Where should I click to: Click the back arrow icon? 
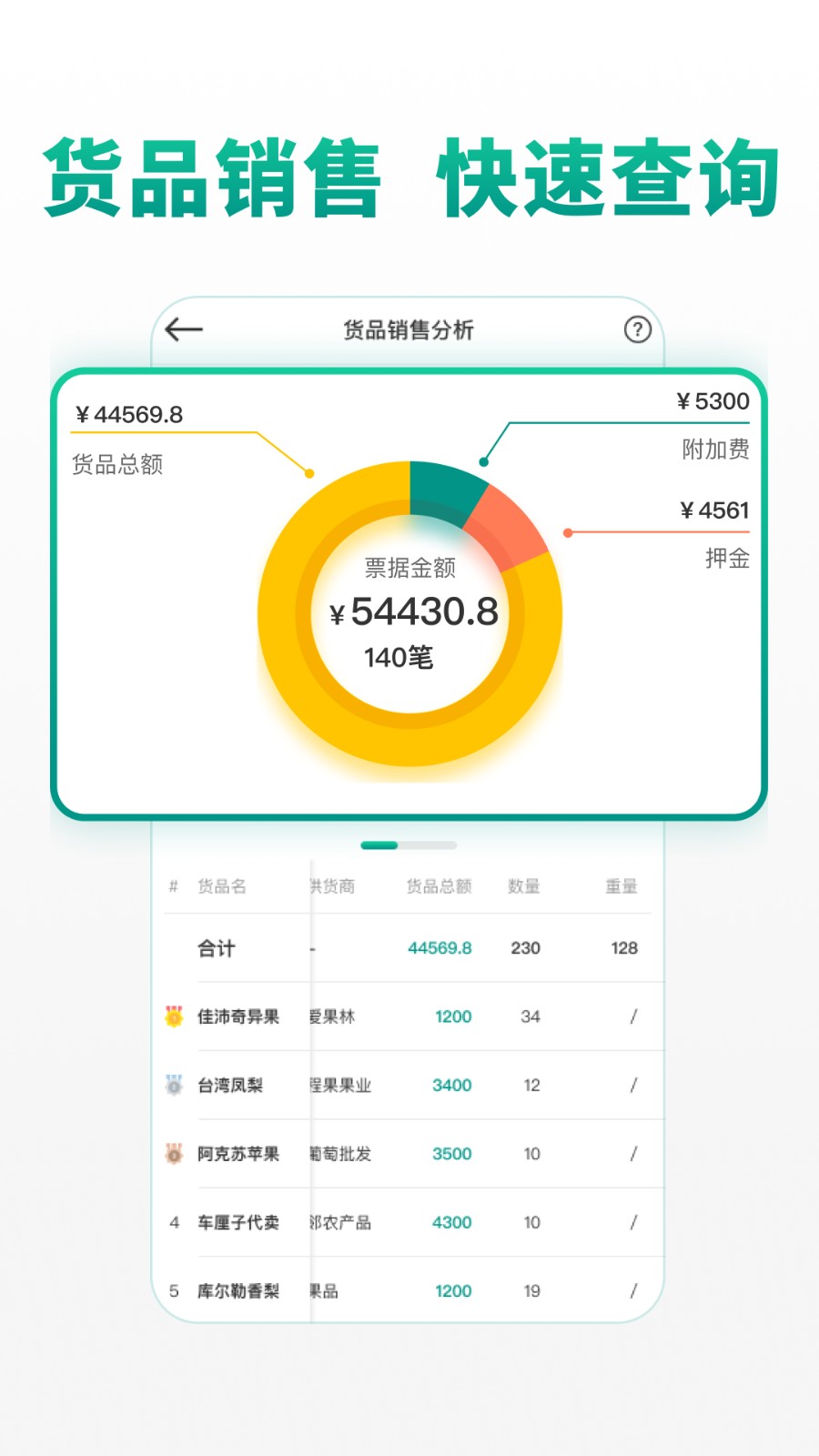182,329
